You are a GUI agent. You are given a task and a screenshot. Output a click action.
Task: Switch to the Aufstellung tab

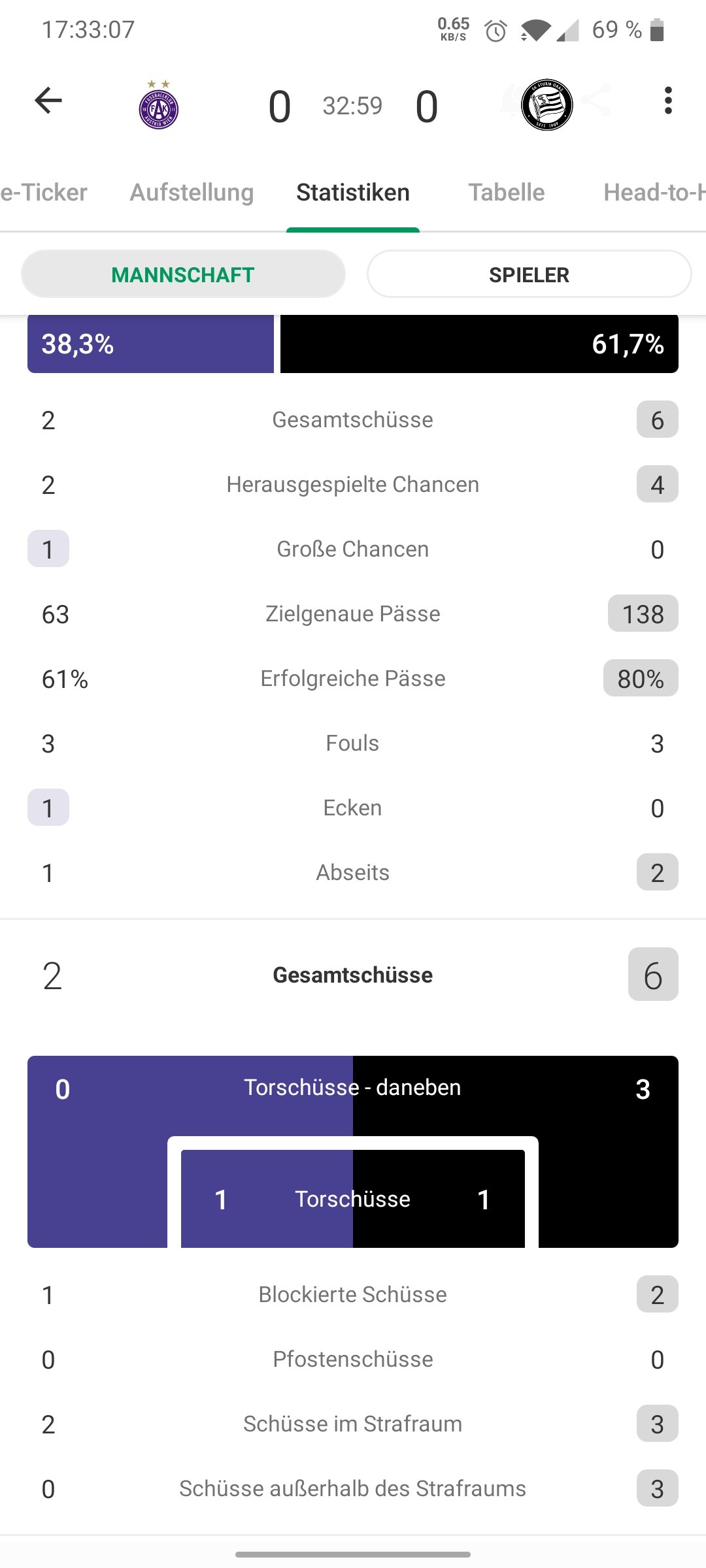pyautogui.click(x=192, y=192)
